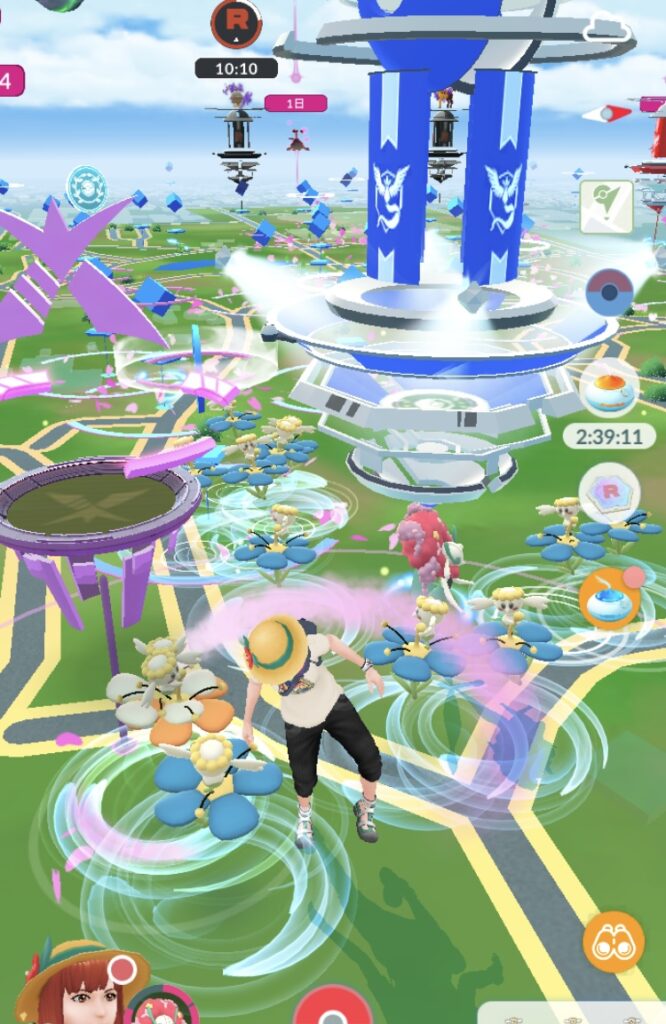The width and height of the screenshot is (666, 1024).
Task: Spin the blue PokéStop disc
Action: 86,187
